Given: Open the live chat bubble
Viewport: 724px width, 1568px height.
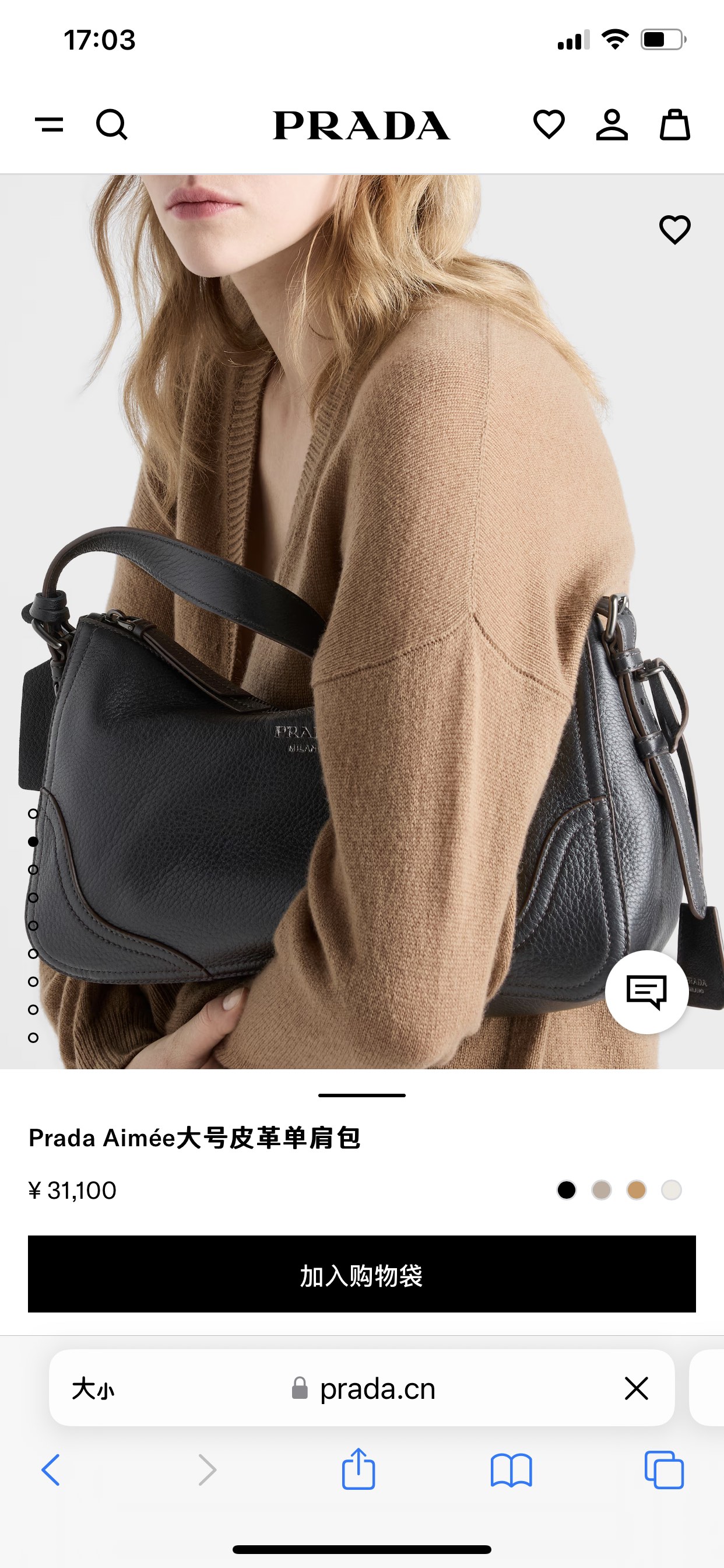Looking at the screenshot, I should [646, 992].
